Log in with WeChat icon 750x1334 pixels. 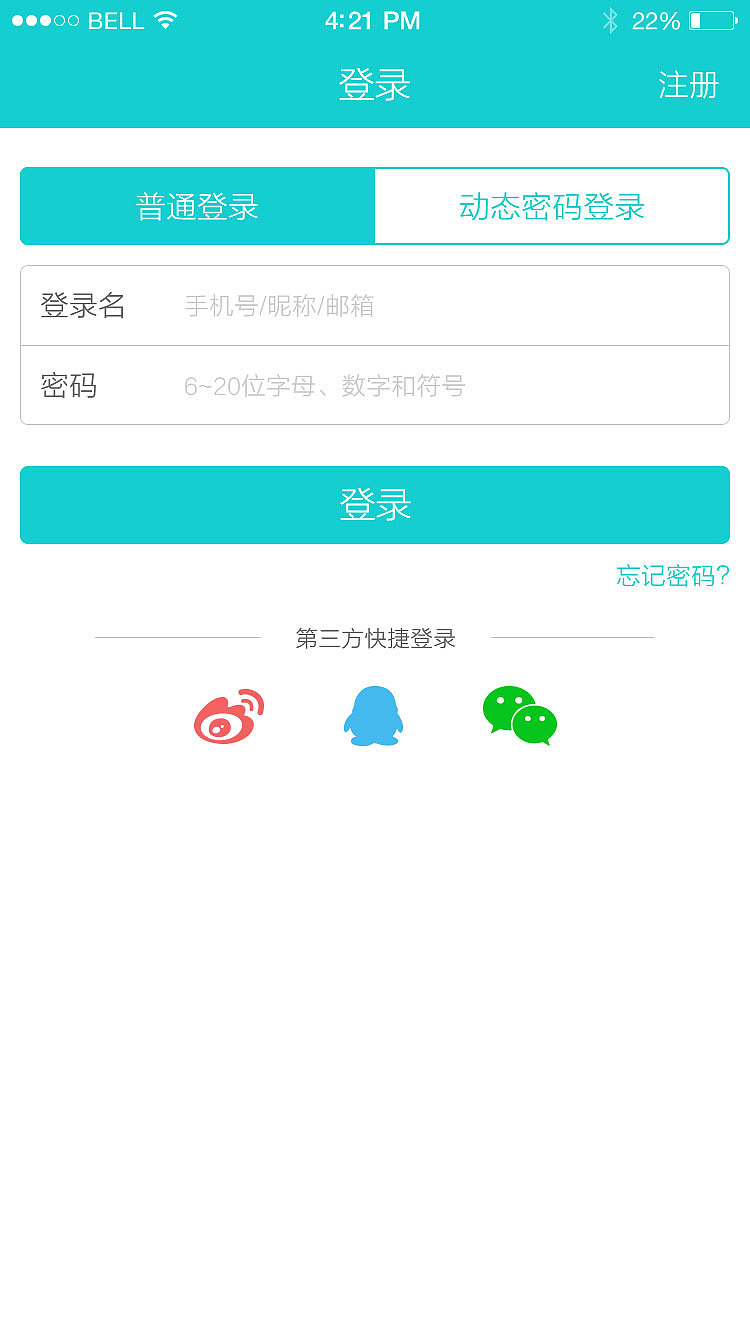519,716
